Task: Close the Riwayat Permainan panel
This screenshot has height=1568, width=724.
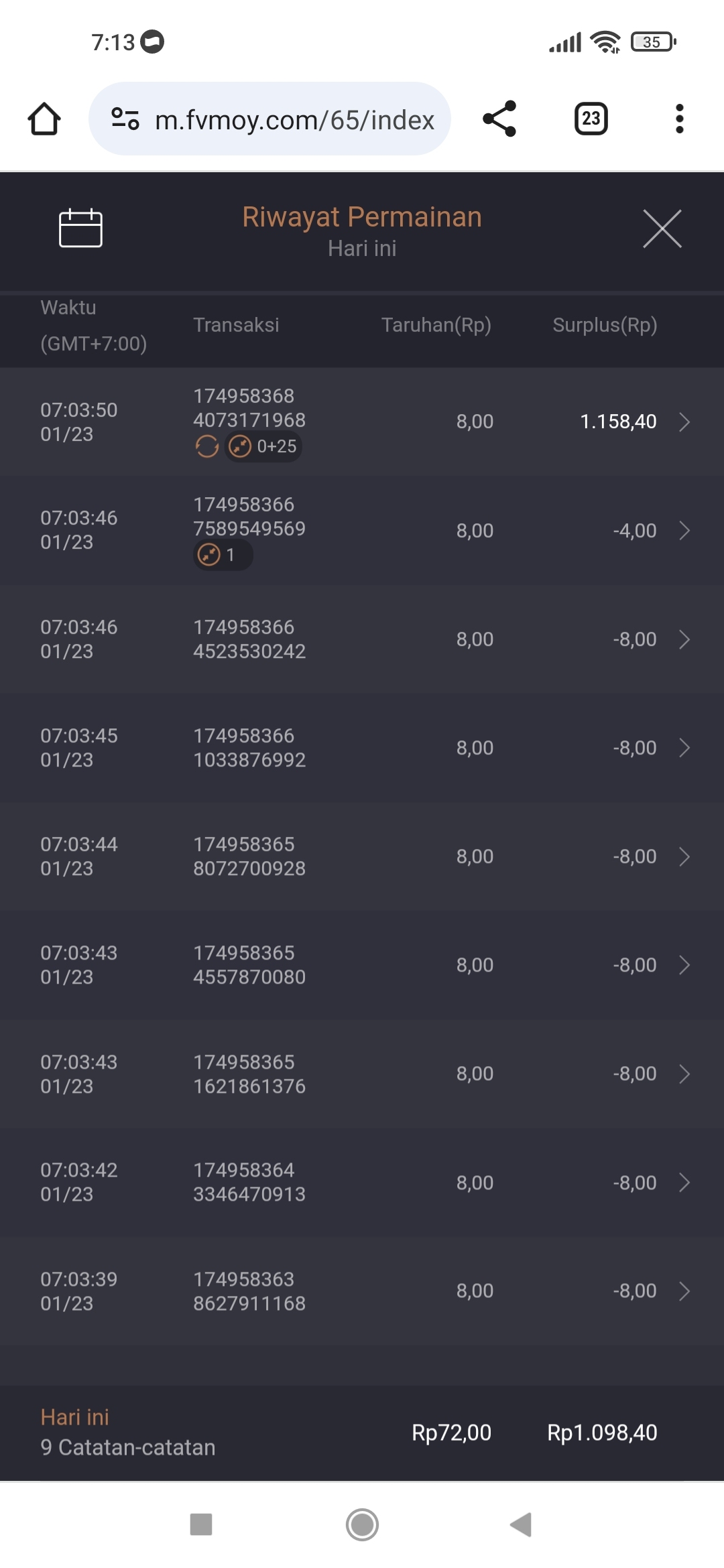Action: click(662, 228)
